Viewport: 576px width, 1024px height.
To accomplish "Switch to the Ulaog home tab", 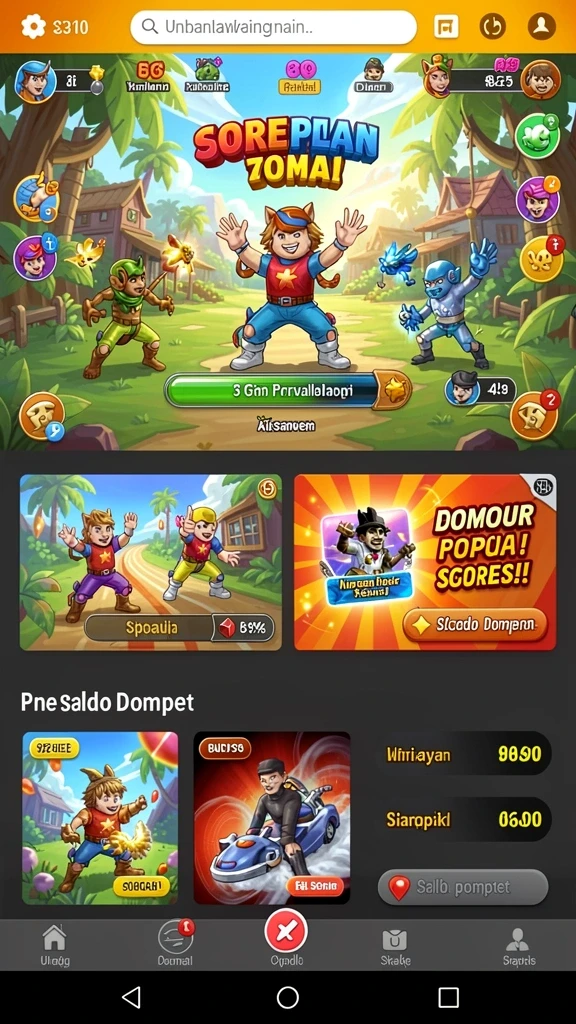I will click(54, 946).
